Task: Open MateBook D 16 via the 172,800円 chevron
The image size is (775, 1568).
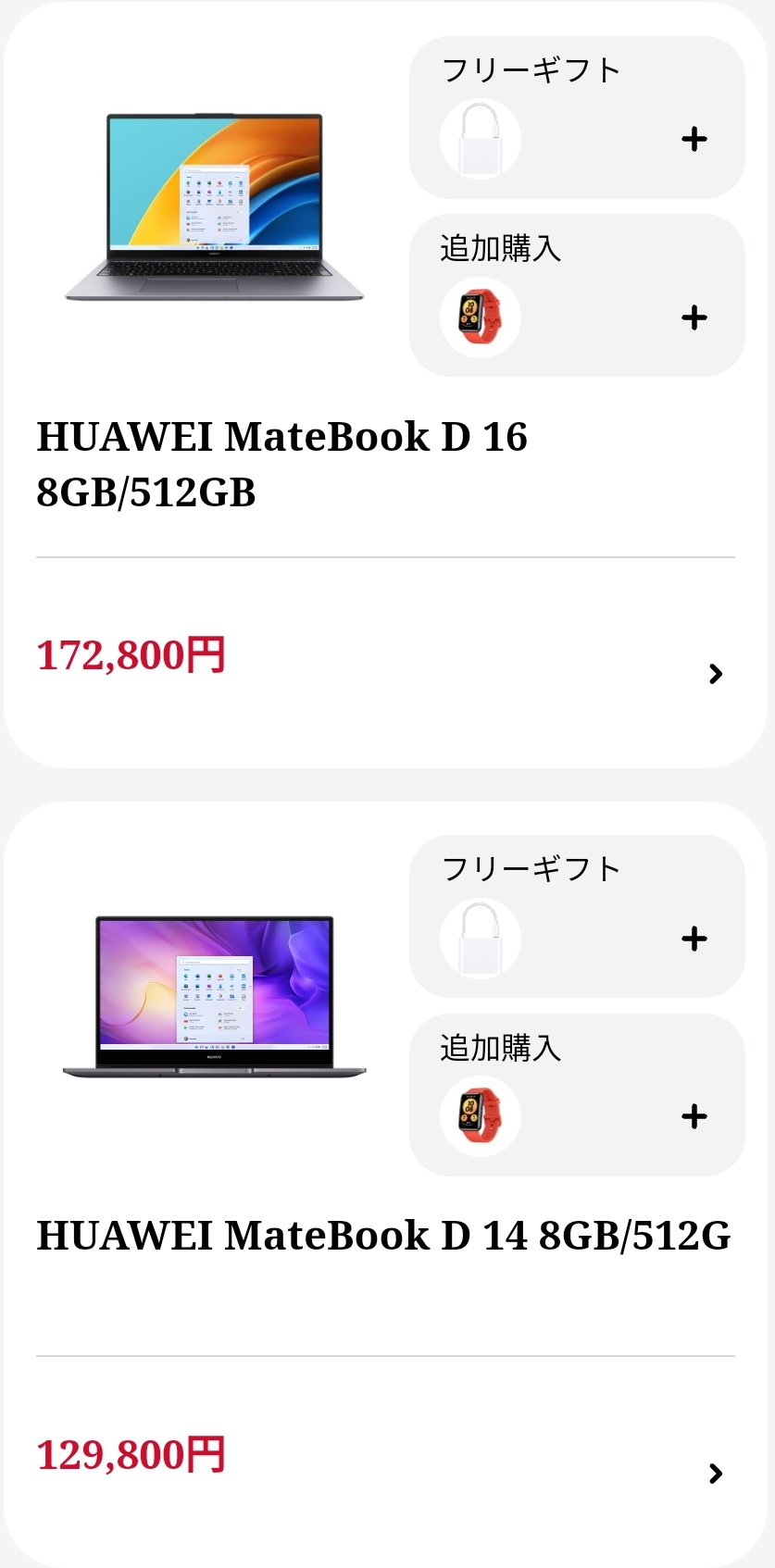Action: click(x=715, y=674)
